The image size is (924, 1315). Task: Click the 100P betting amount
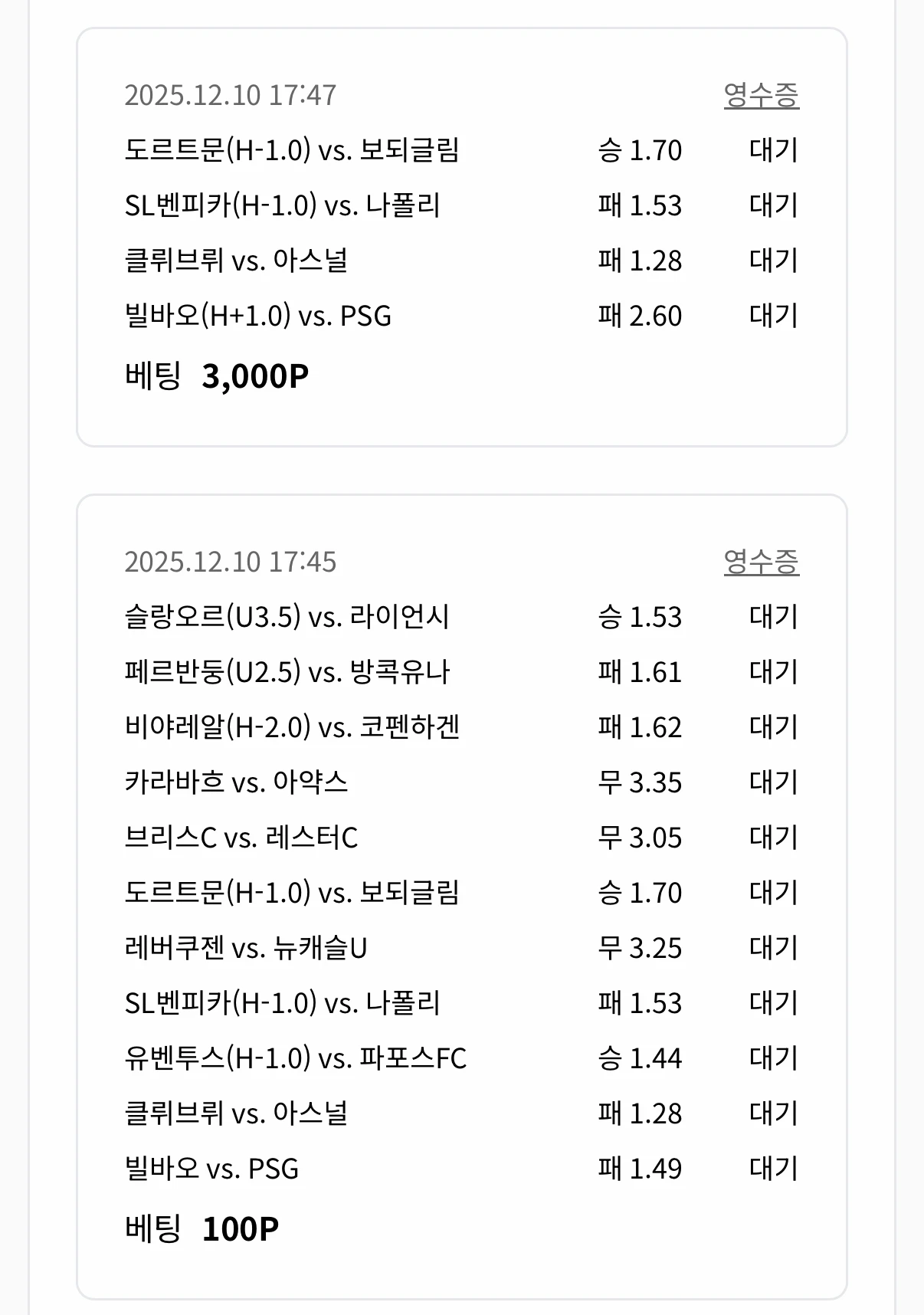(241, 1227)
